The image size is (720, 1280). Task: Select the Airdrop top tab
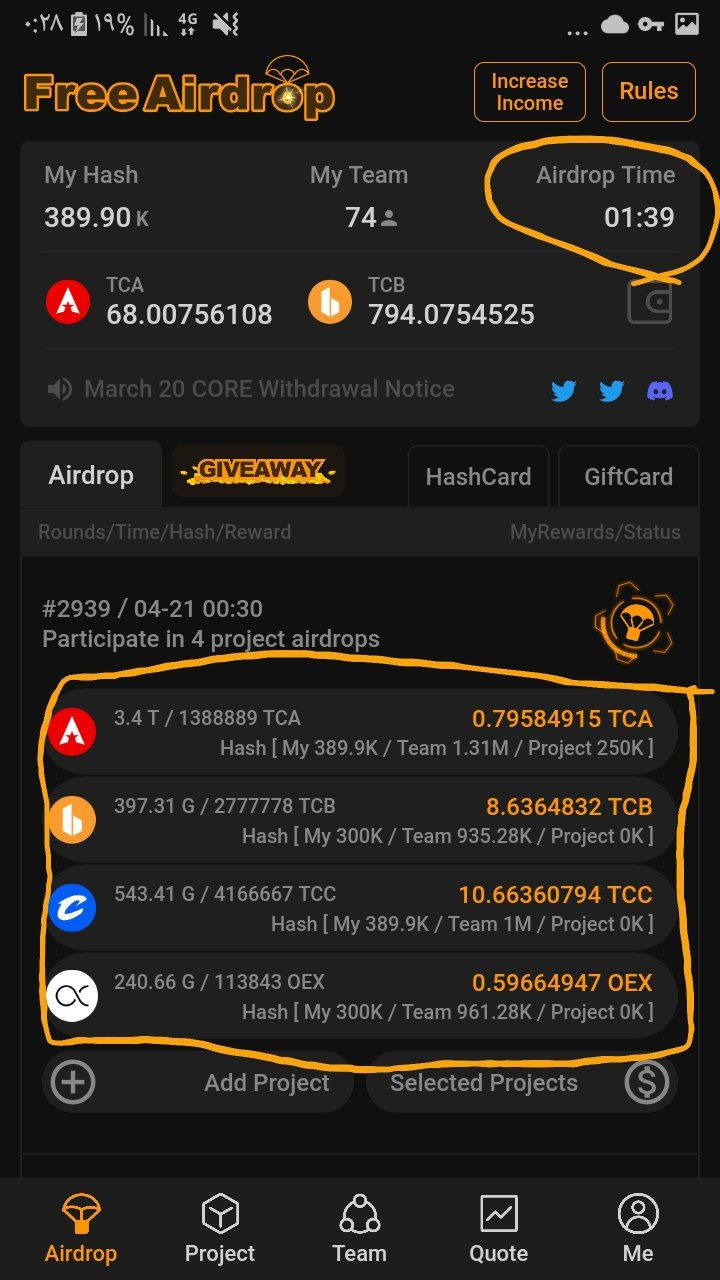91,475
